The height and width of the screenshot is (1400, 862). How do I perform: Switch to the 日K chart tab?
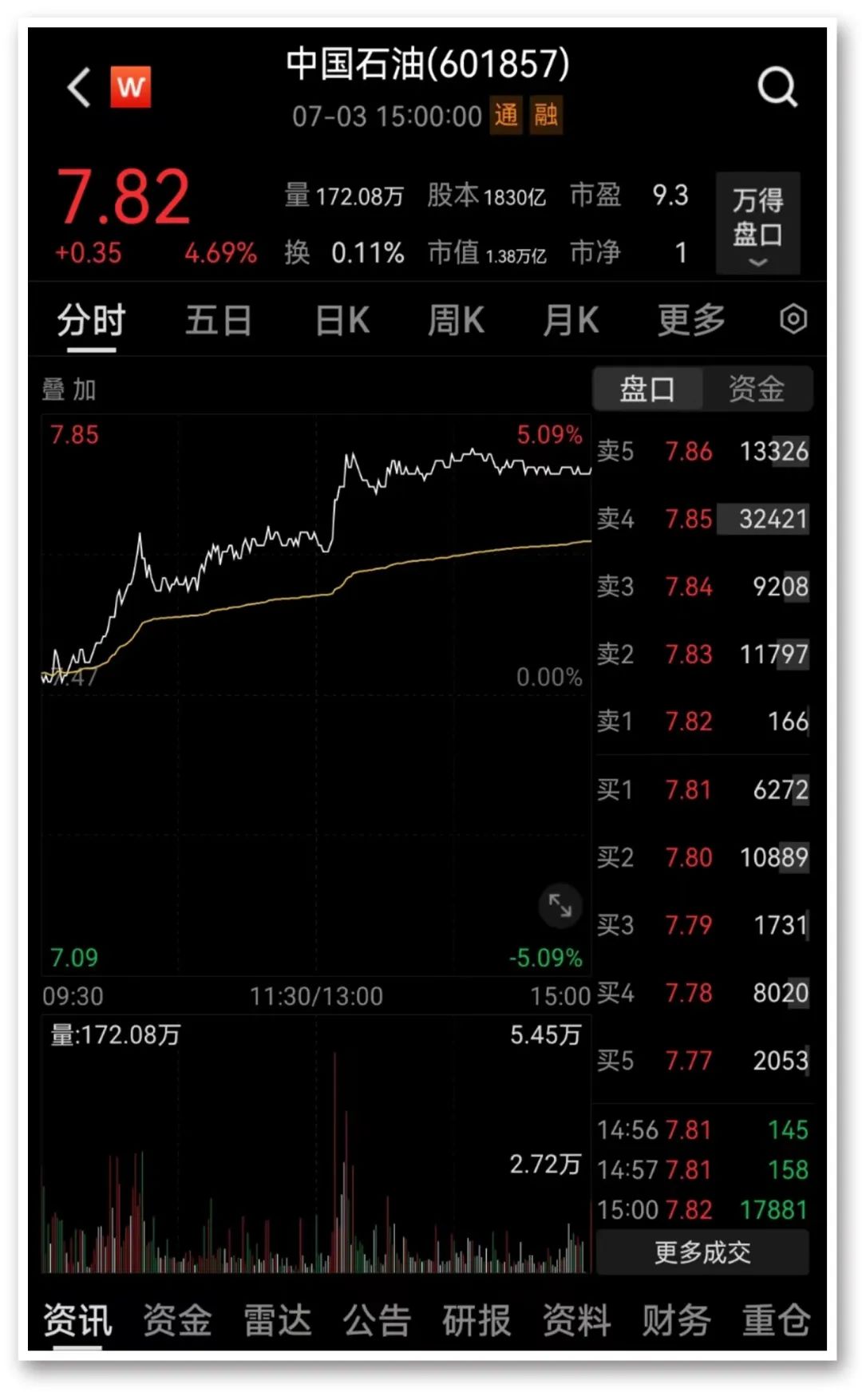click(342, 321)
